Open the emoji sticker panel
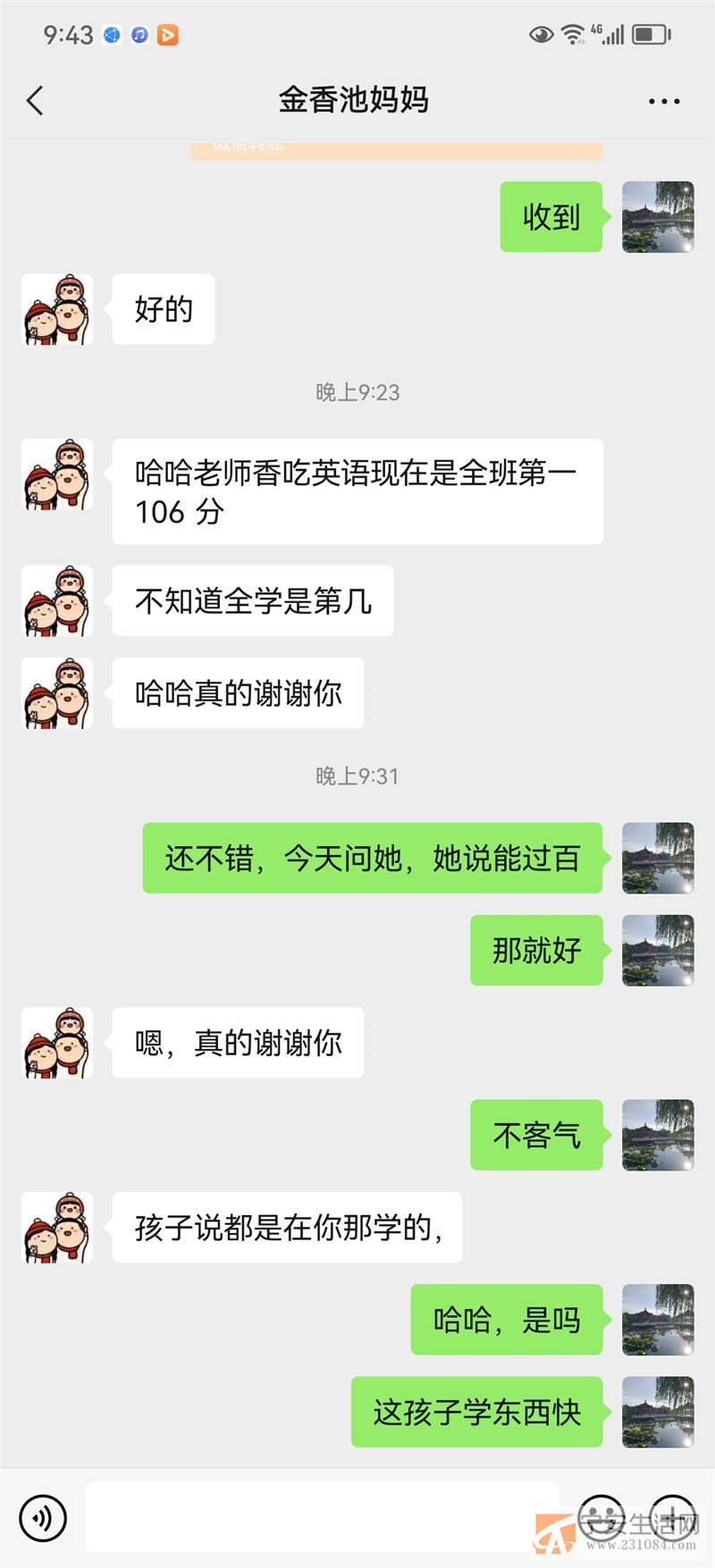This screenshot has width=715, height=1568. tap(602, 1517)
